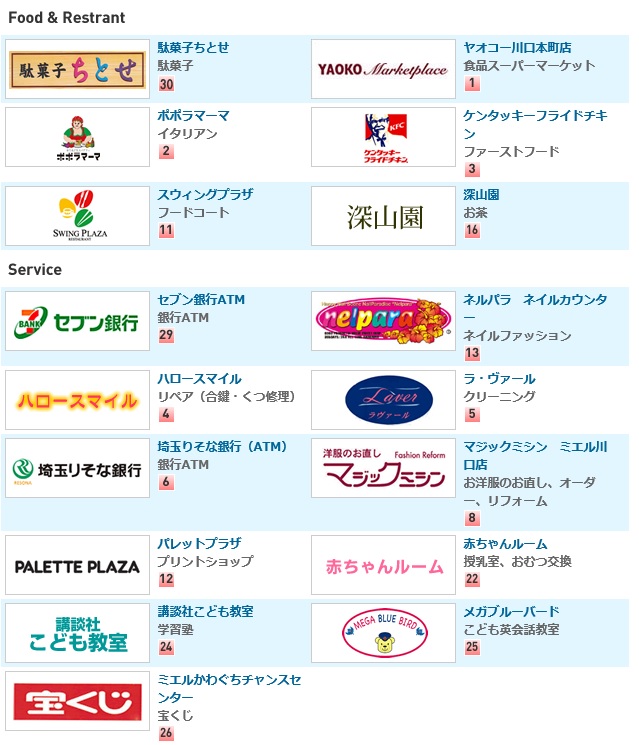Open the メガブルーバード English class link
The width and height of the screenshot is (639, 745).
click(x=511, y=612)
